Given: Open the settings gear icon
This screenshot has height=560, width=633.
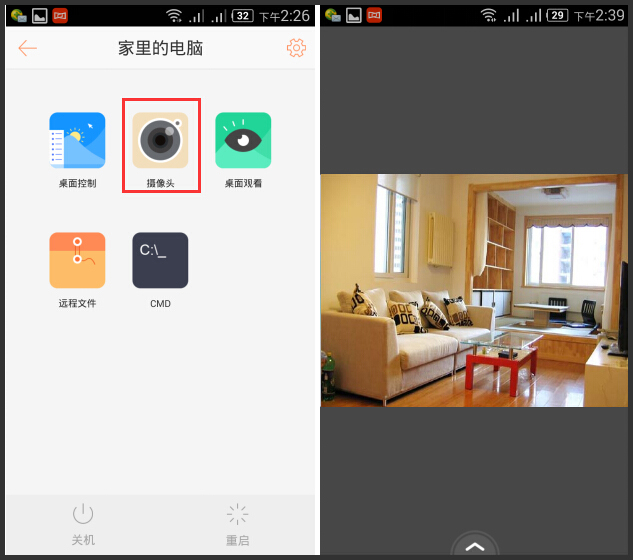Looking at the screenshot, I should coord(295,48).
